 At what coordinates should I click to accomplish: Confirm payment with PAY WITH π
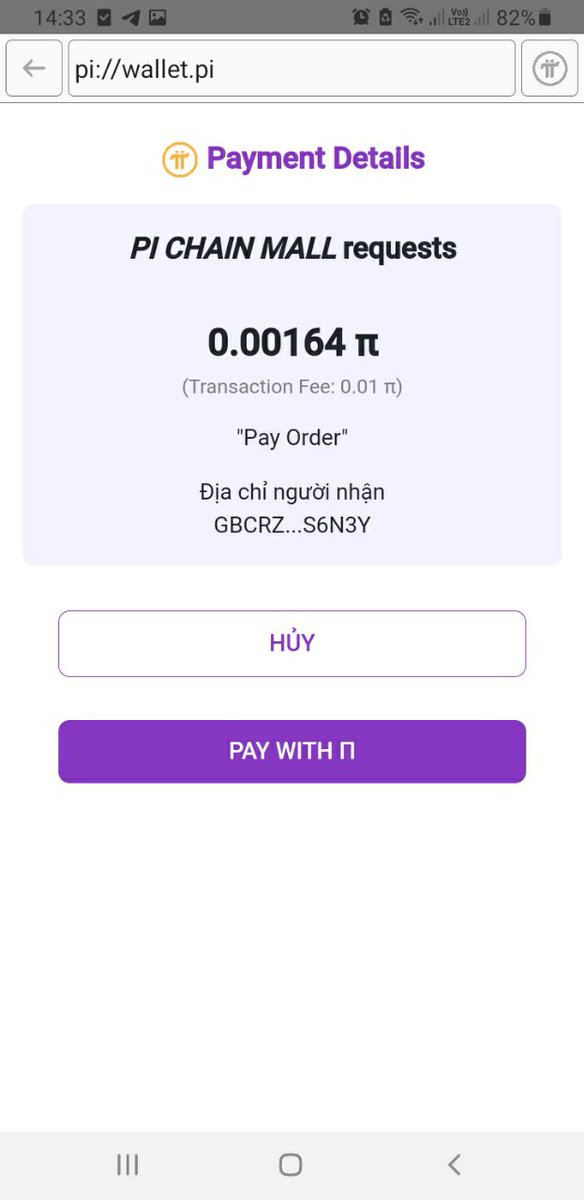tap(292, 751)
